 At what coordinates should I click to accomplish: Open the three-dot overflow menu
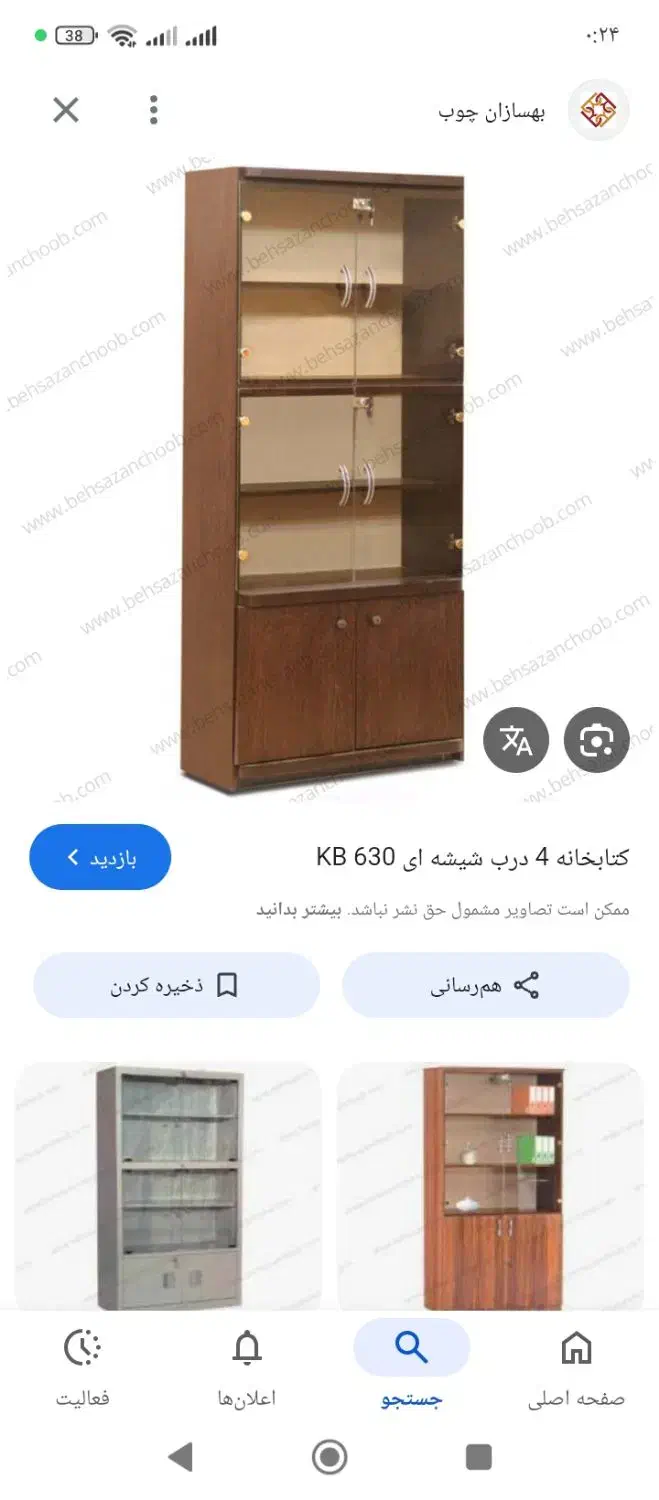tap(153, 109)
